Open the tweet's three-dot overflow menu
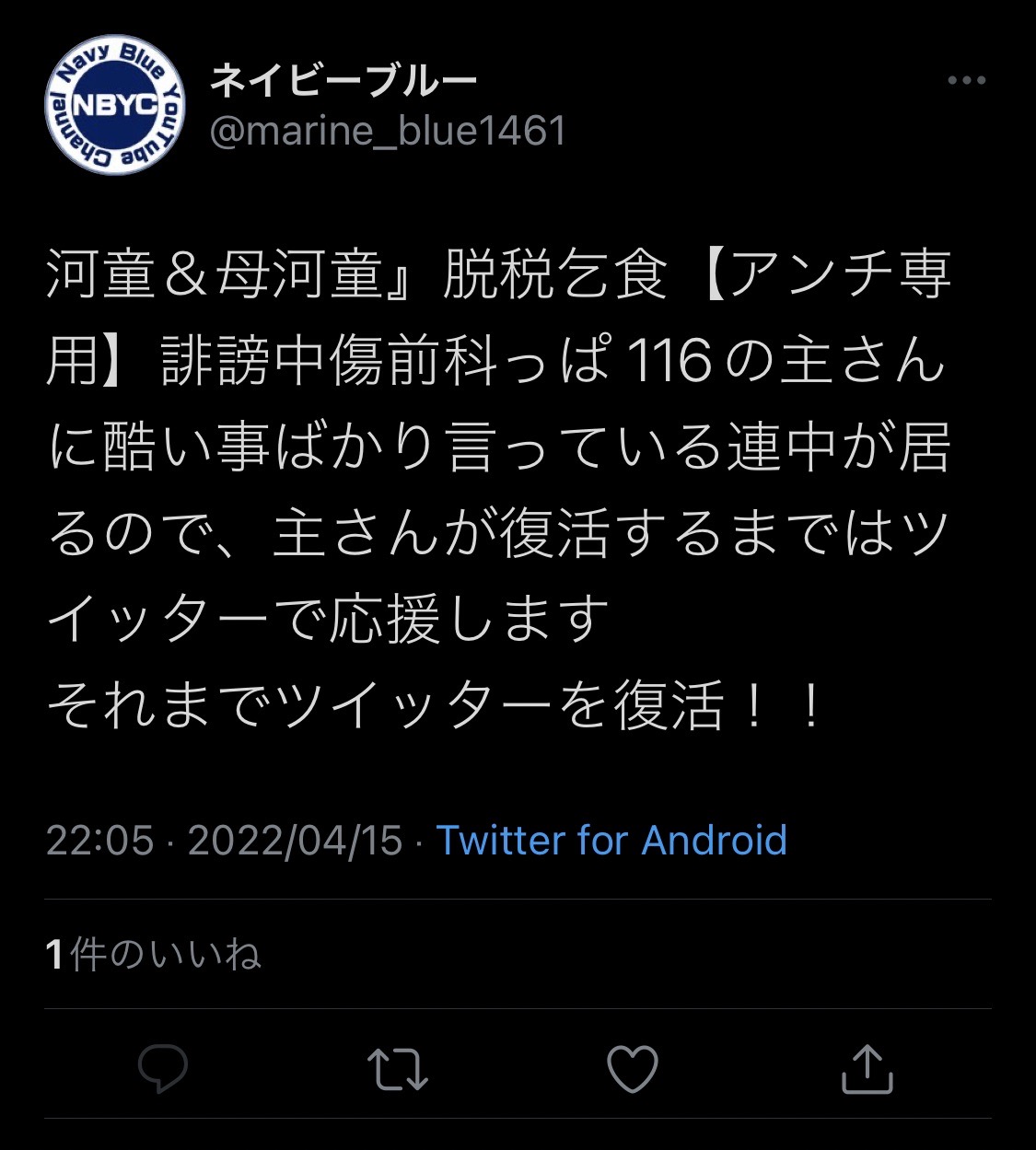 point(966,81)
